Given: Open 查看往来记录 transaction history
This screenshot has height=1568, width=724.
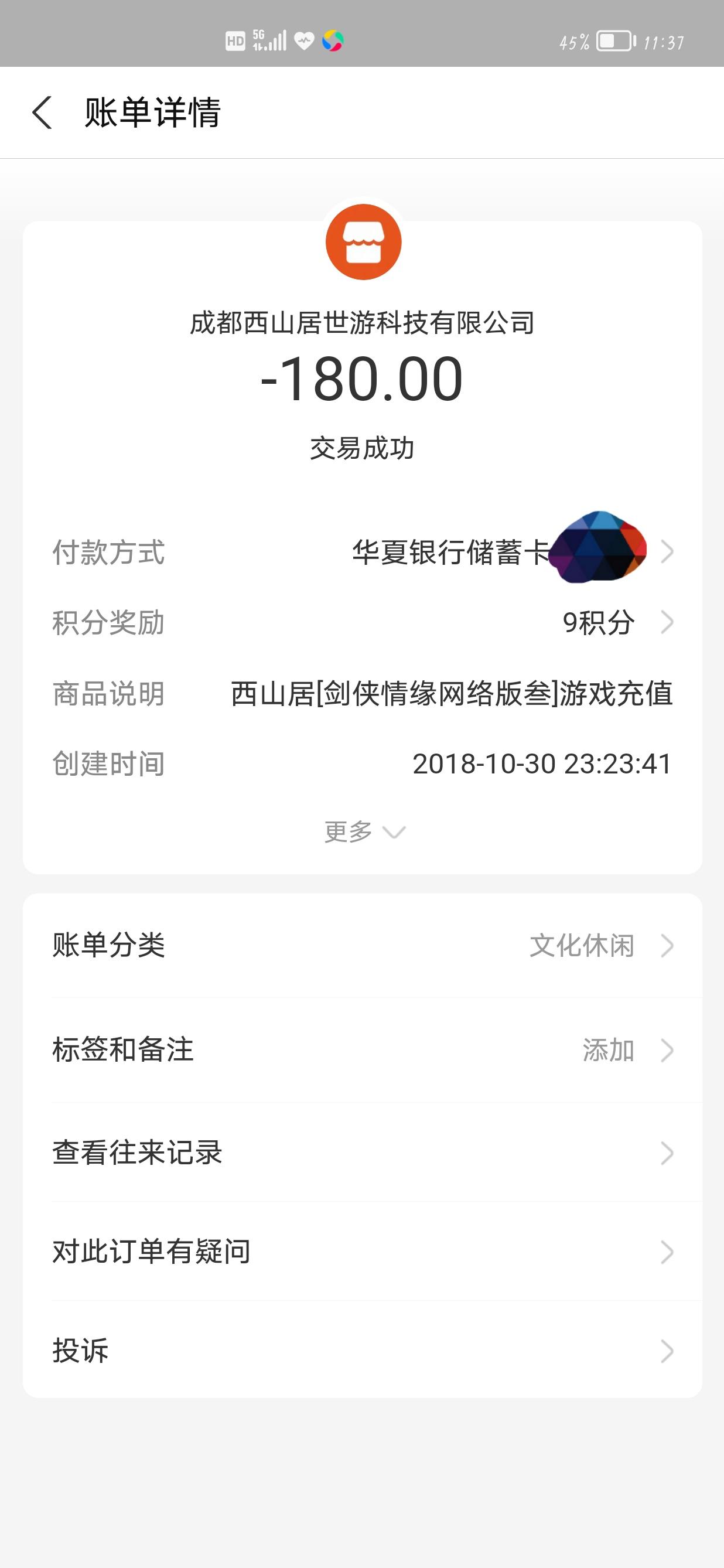Looking at the screenshot, I should point(363,1153).
